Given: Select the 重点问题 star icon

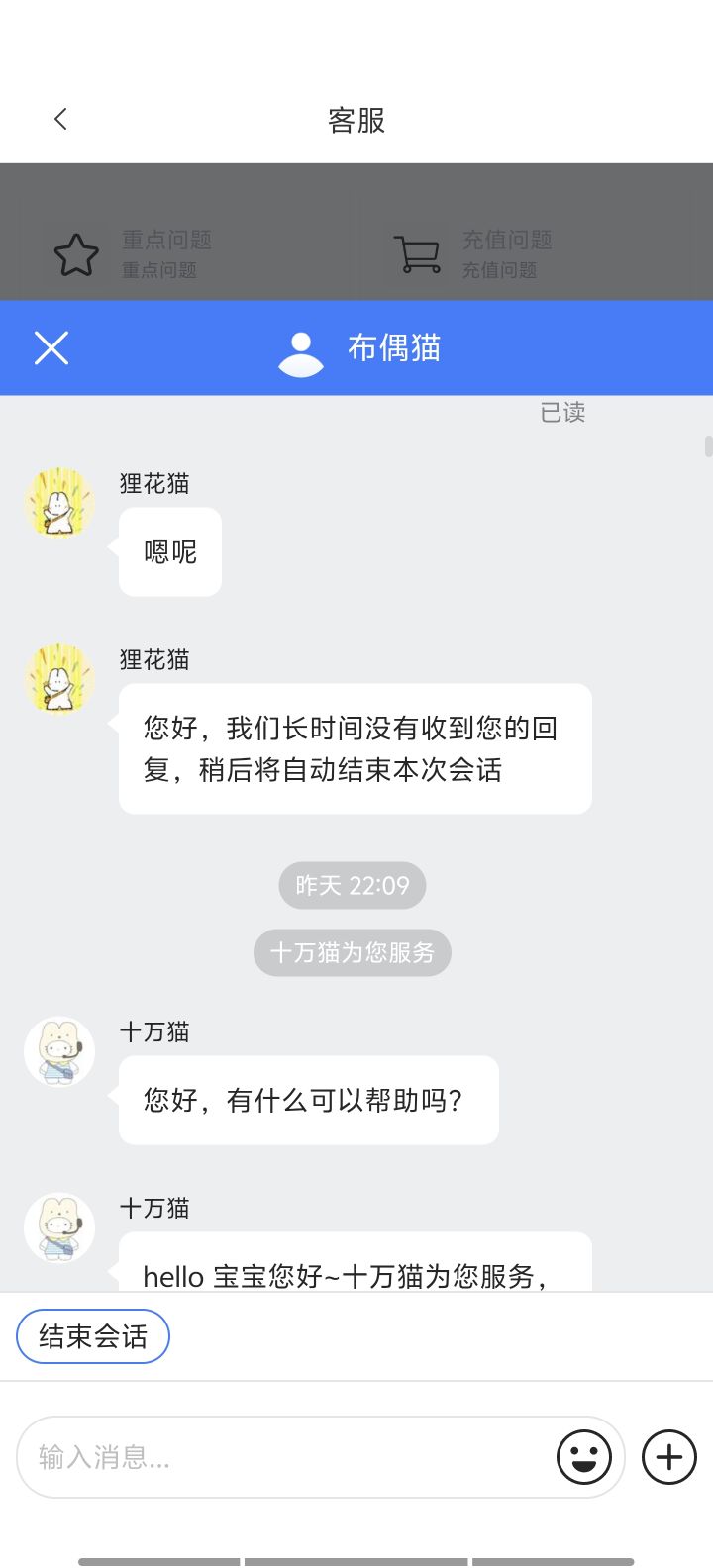Looking at the screenshot, I should click(x=76, y=252).
